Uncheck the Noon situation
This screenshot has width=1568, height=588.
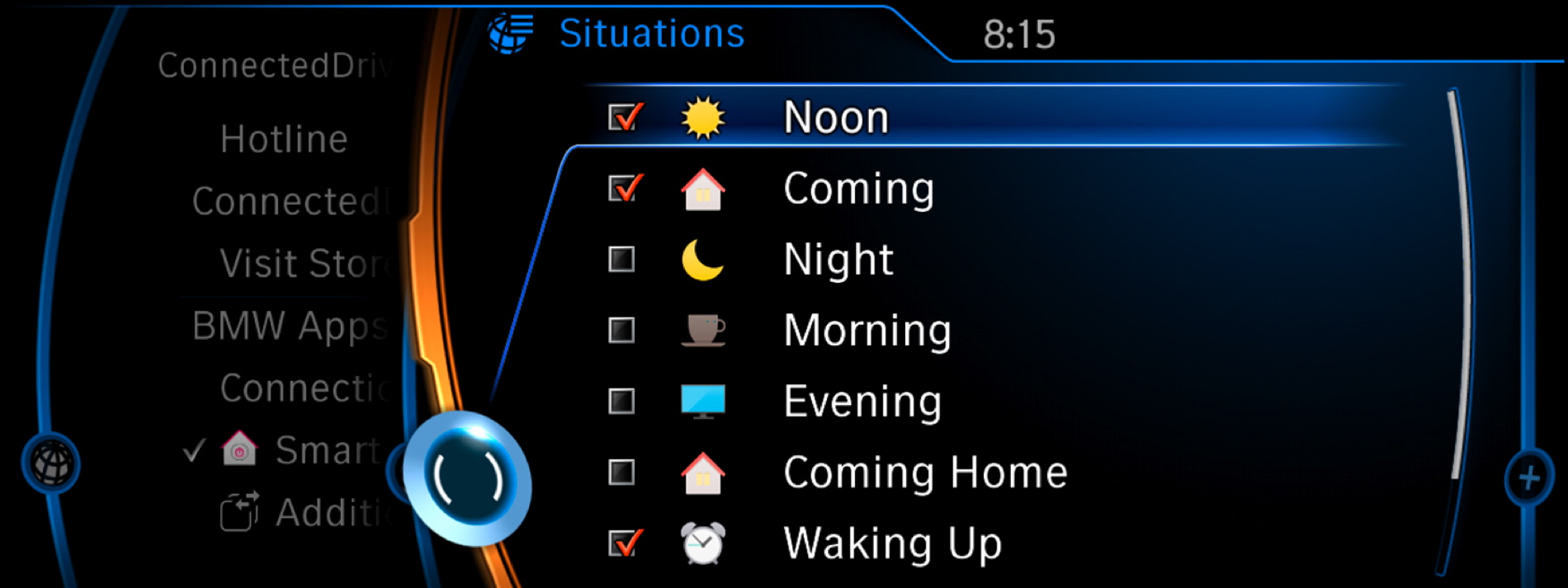pos(623,118)
